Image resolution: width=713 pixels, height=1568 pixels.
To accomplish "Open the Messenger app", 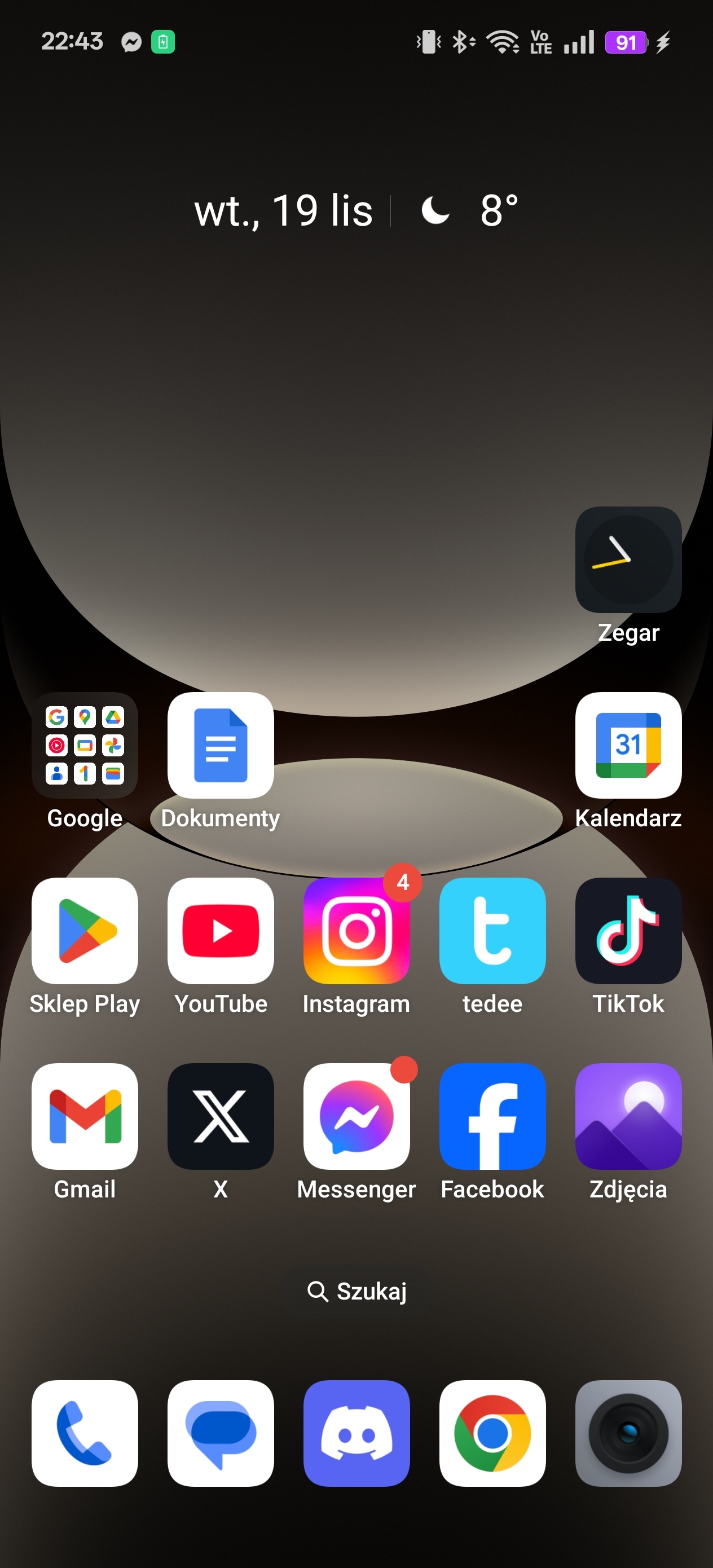I will pyautogui.click(x=356, y=1116).
